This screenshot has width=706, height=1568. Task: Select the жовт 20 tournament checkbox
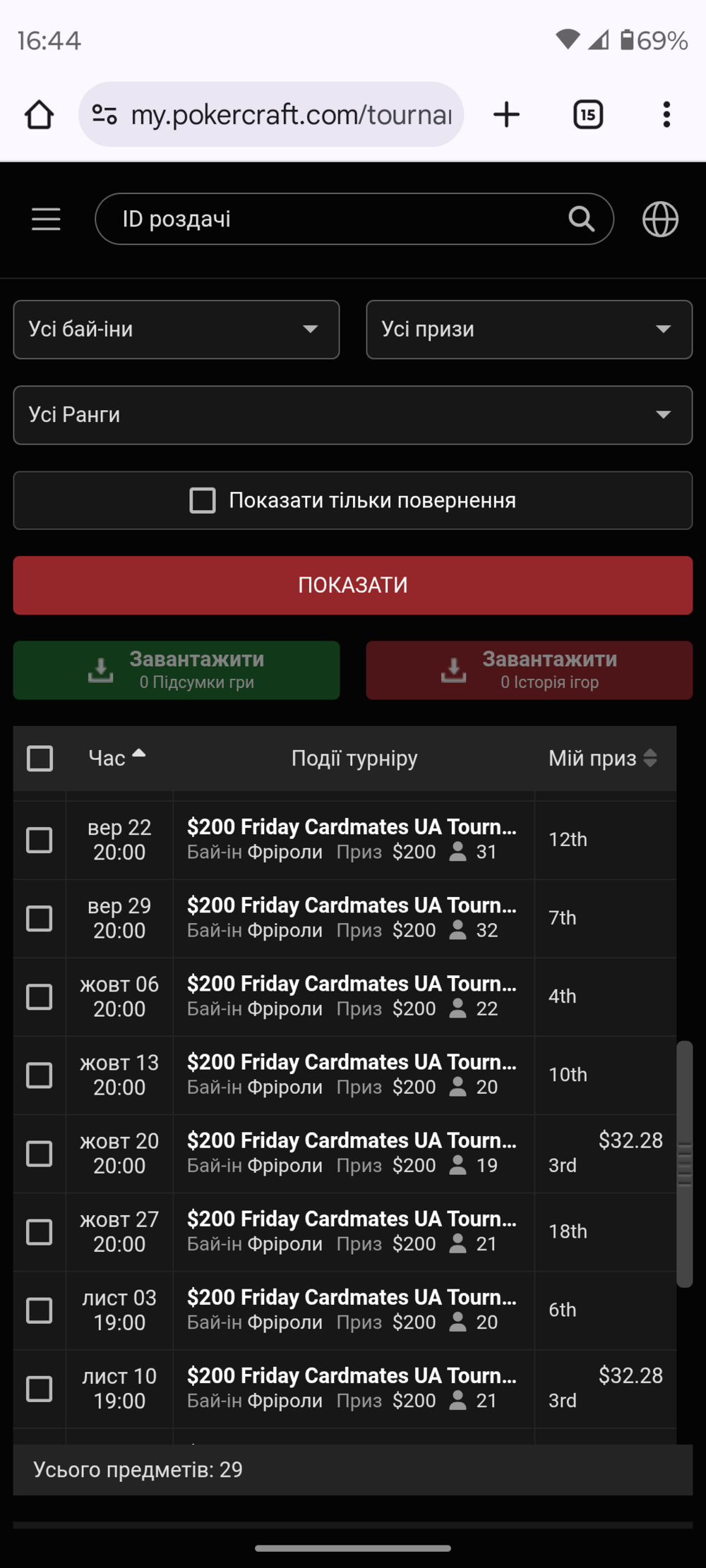(x=40, y=1154)
